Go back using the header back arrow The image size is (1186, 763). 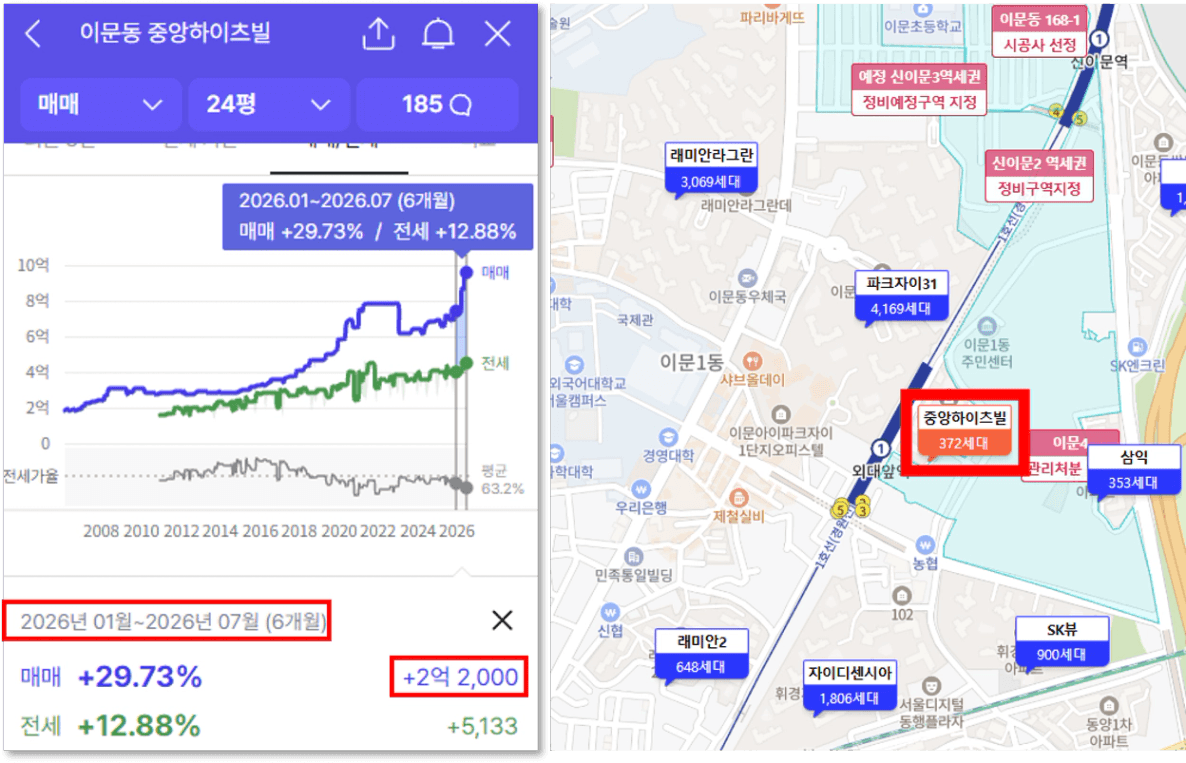(x=33, y=34)
